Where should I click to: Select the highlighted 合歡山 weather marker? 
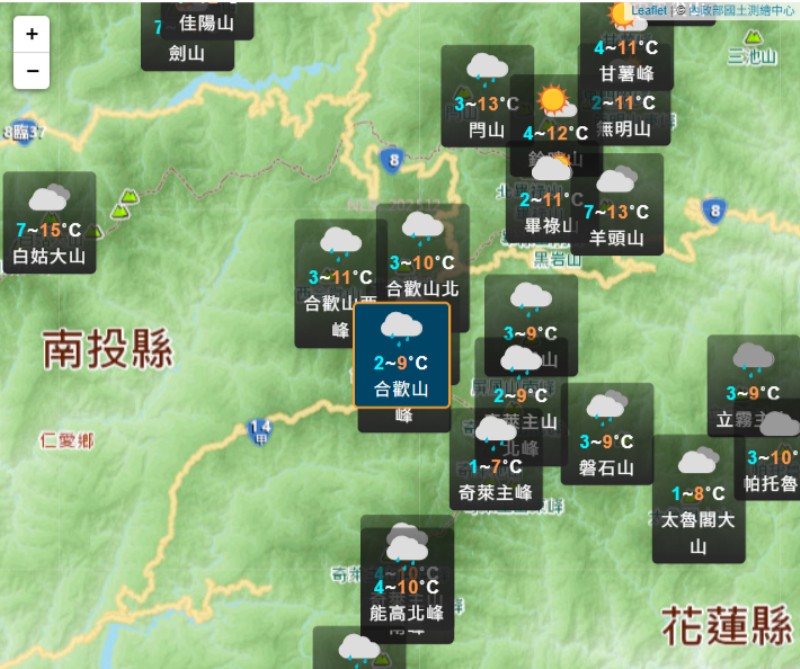point(401,355)
